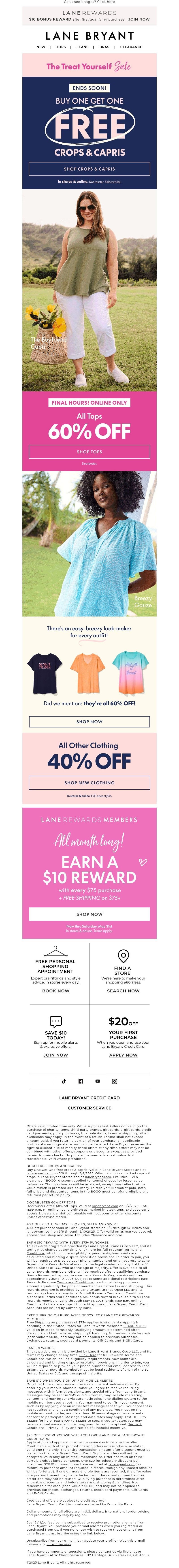Tap the SHOP NEW CLOTHING button
179x1568 pixels.
tap(89, 783)
